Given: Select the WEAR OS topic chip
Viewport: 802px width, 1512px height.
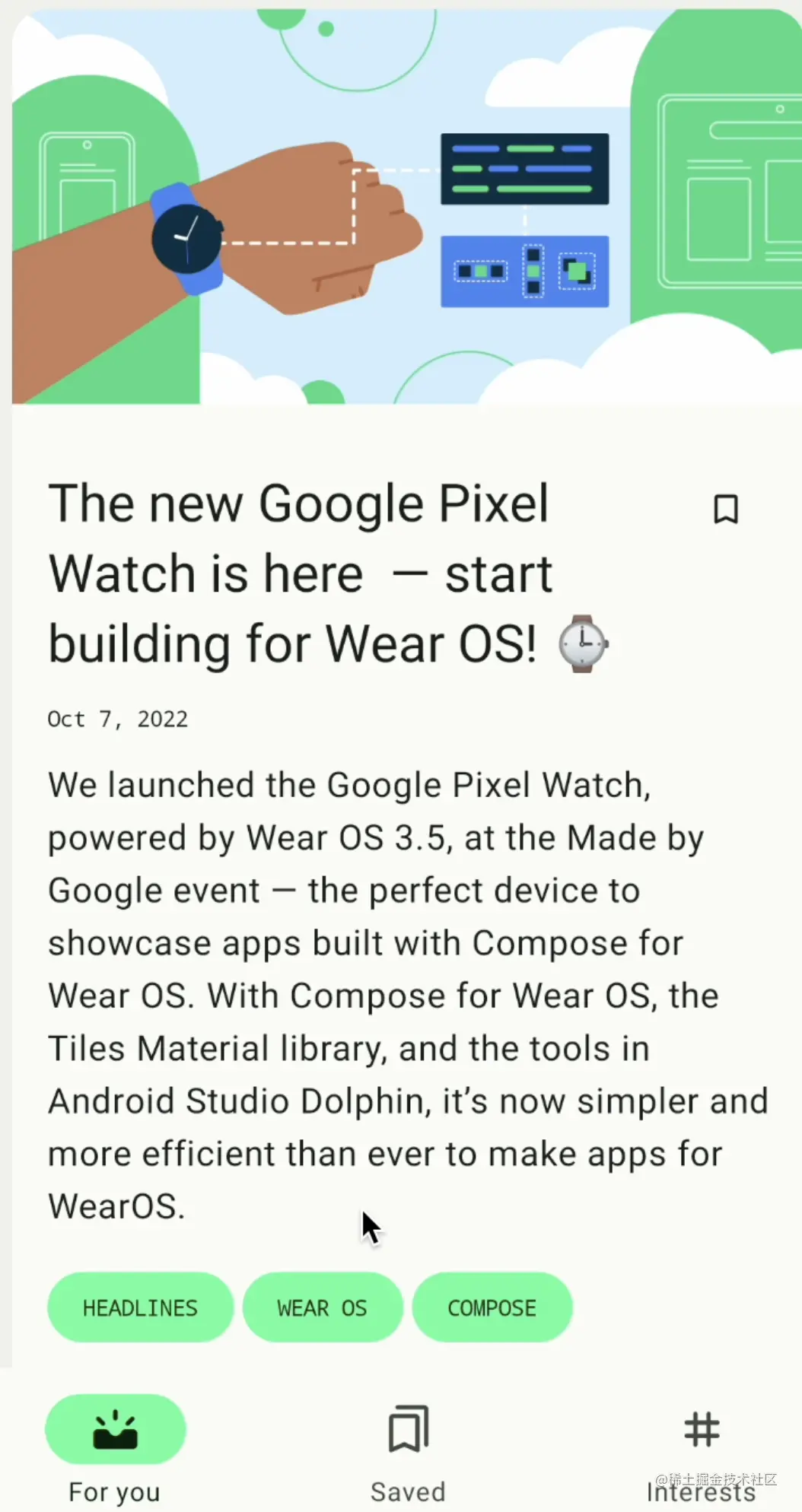Looking at the screenshot, I should 322,1307.
